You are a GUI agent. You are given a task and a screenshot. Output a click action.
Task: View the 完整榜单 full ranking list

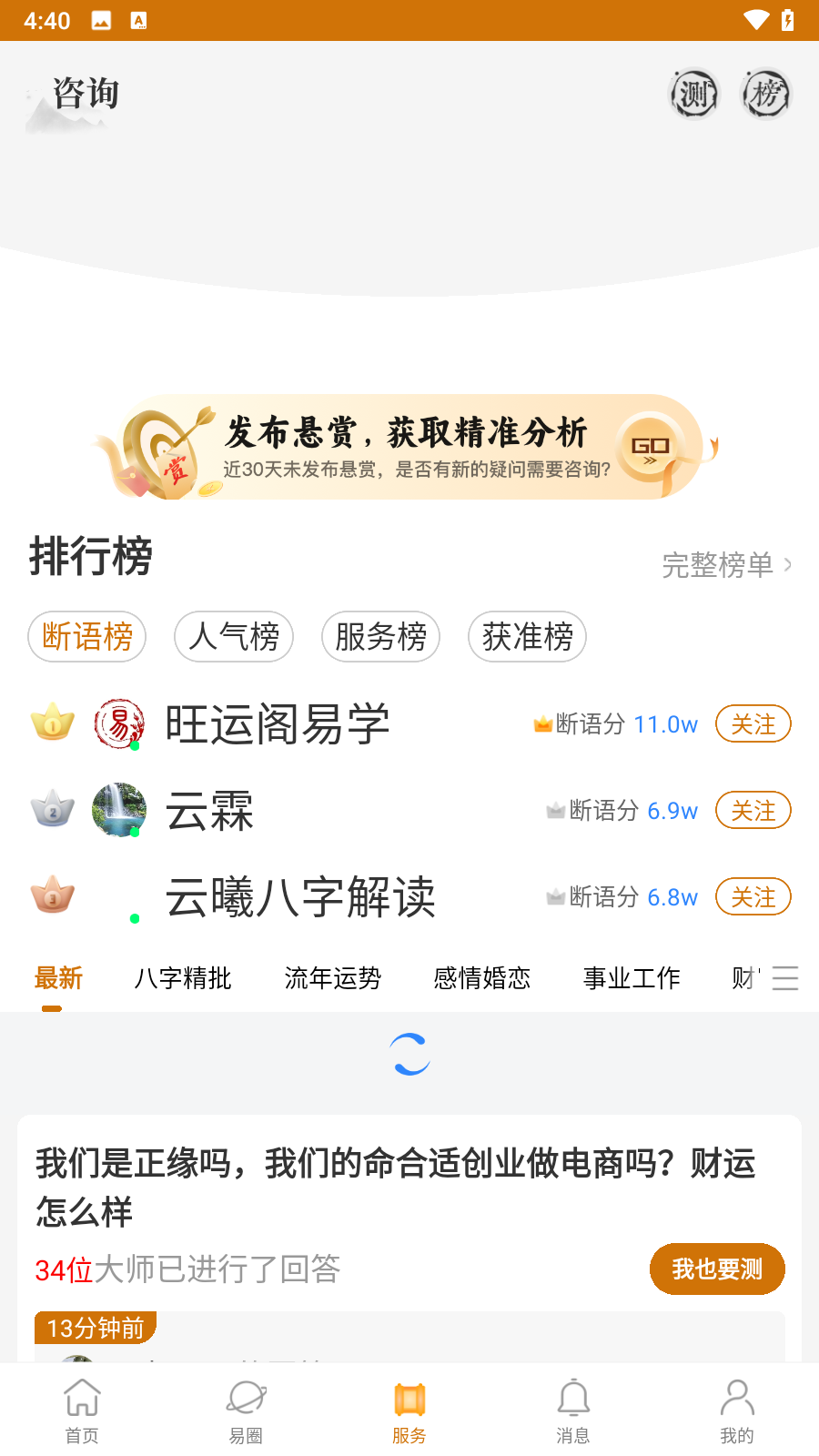[x=726, y=565]
